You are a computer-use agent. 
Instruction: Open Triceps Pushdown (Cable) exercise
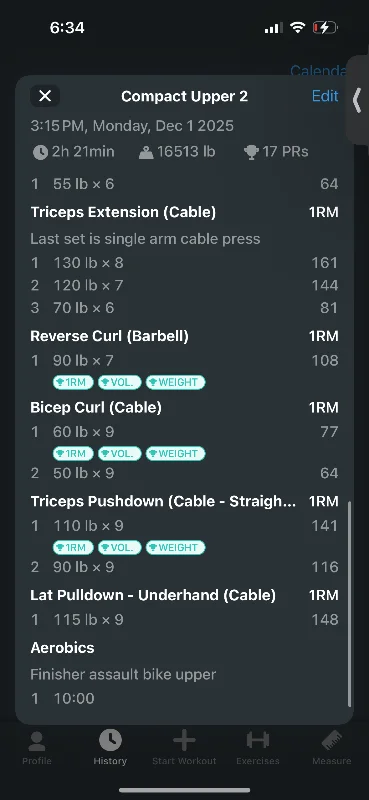[163, 502]
